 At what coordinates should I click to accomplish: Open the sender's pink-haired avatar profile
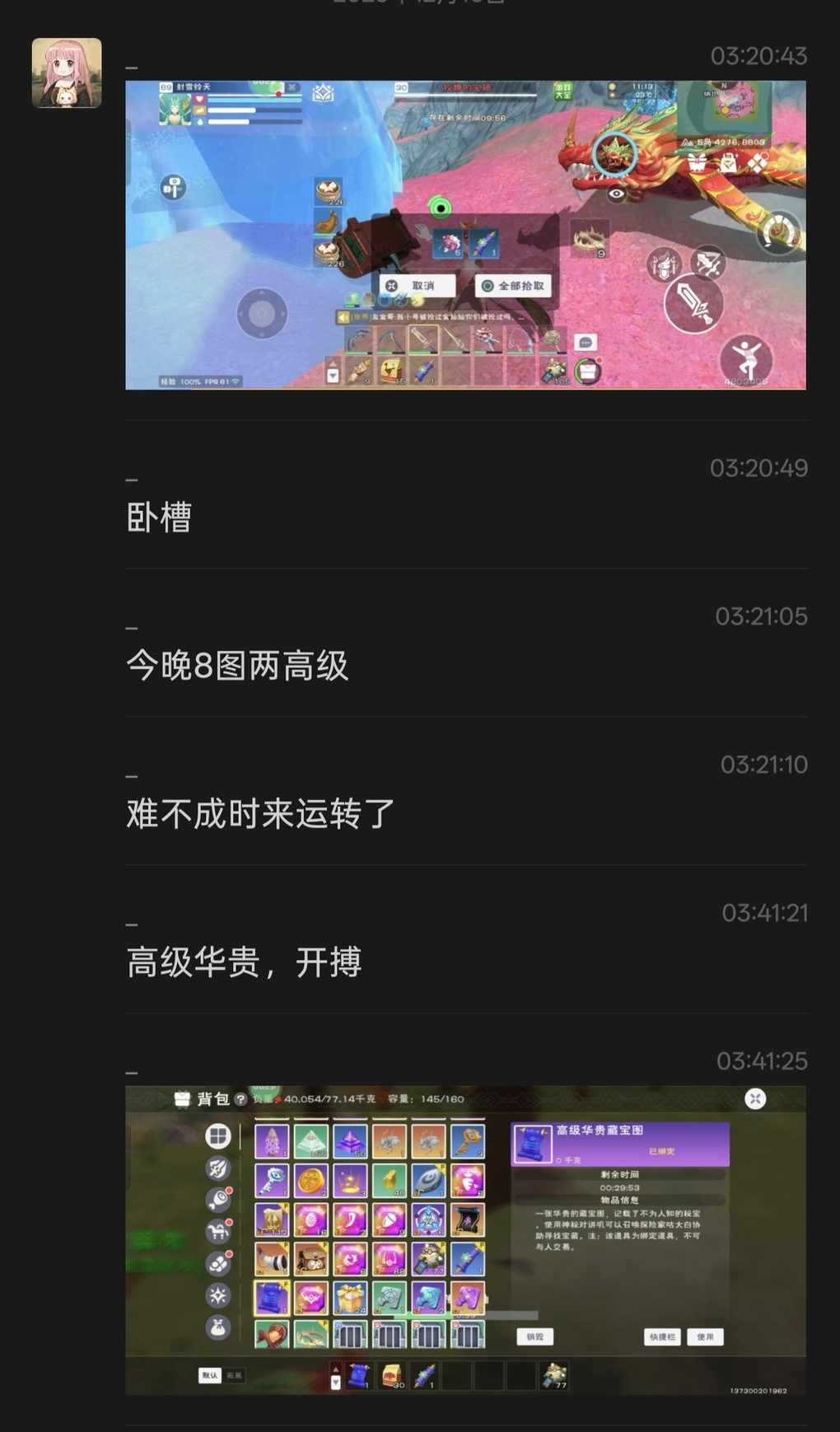[67, 73]
